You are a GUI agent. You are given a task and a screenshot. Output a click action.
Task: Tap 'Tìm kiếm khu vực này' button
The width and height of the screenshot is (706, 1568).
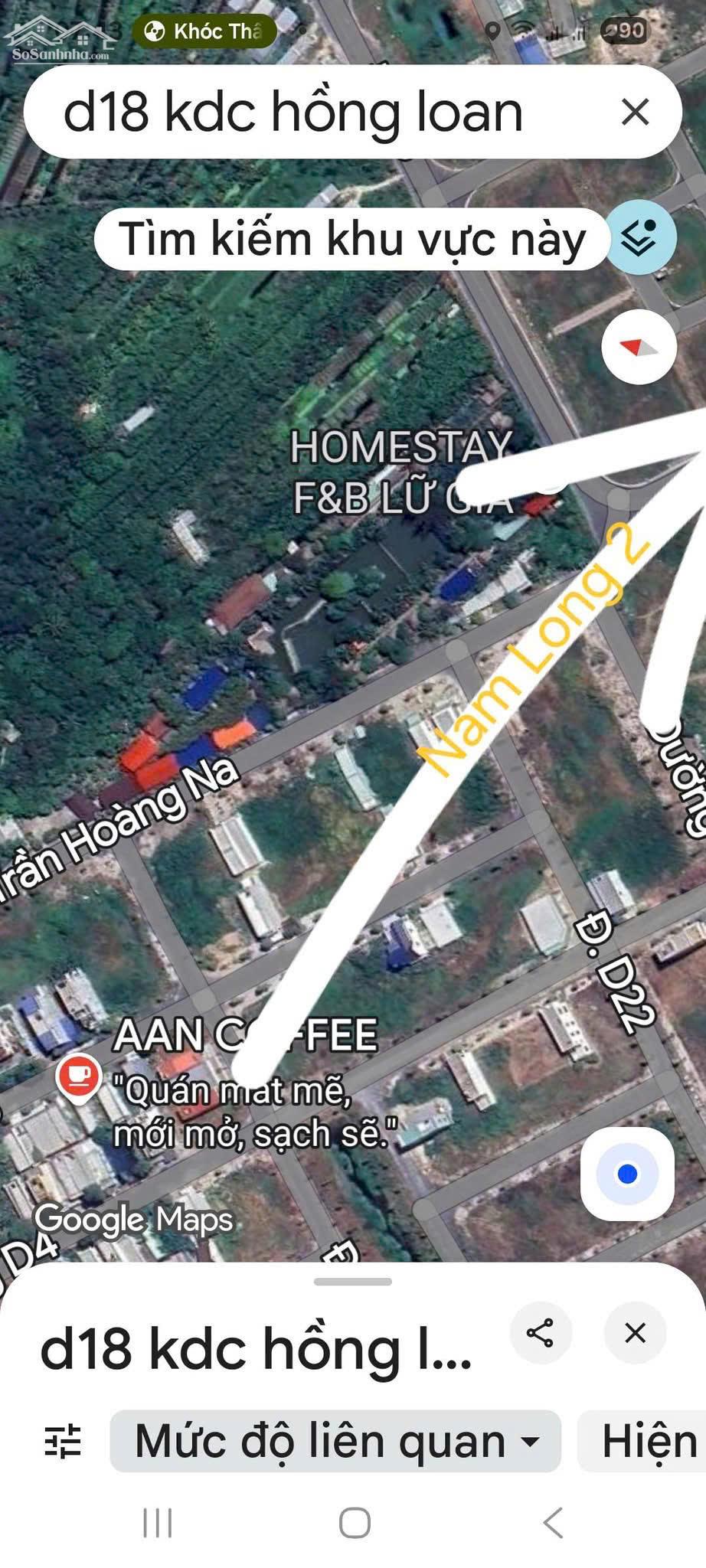click(x=351, y=239)
